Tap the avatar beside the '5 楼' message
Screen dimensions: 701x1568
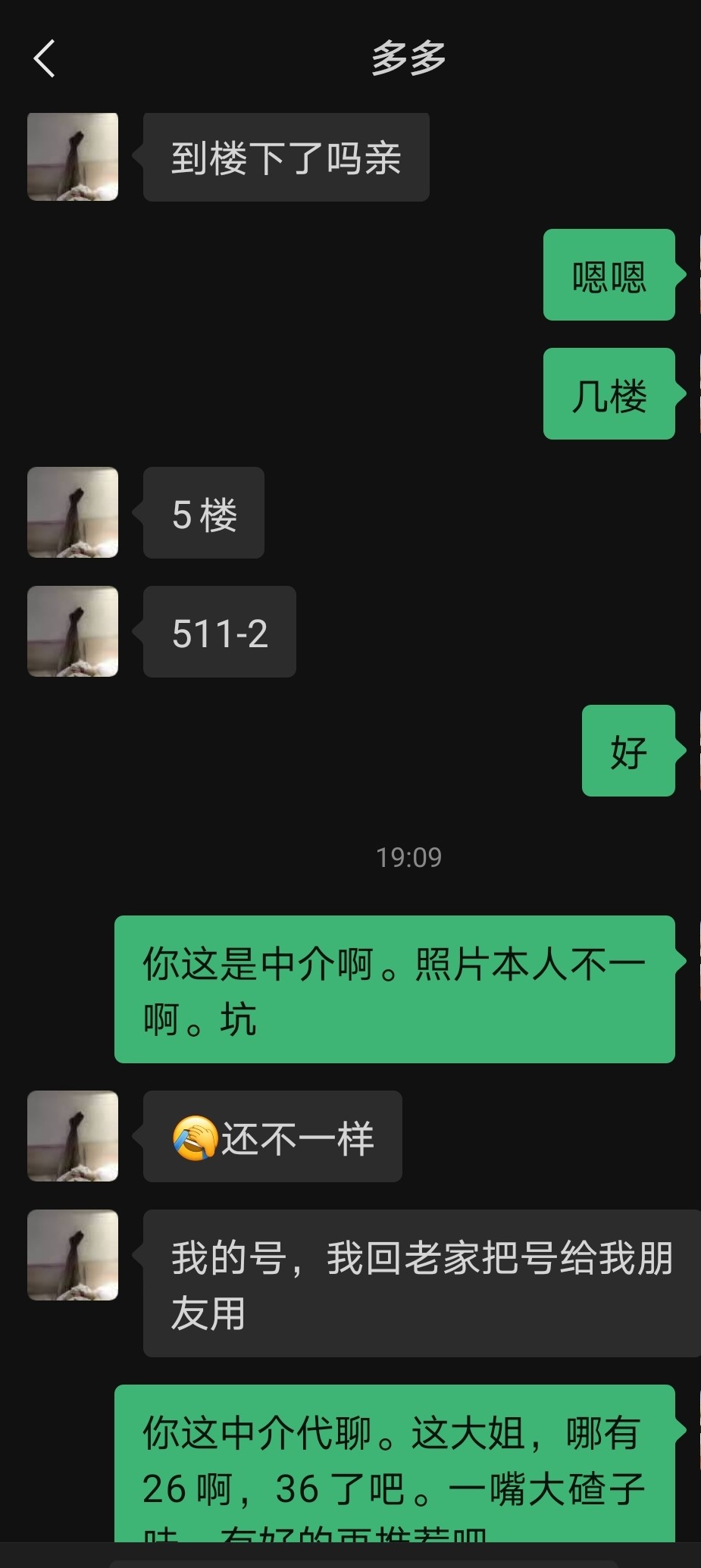click(x=72, y=513)
